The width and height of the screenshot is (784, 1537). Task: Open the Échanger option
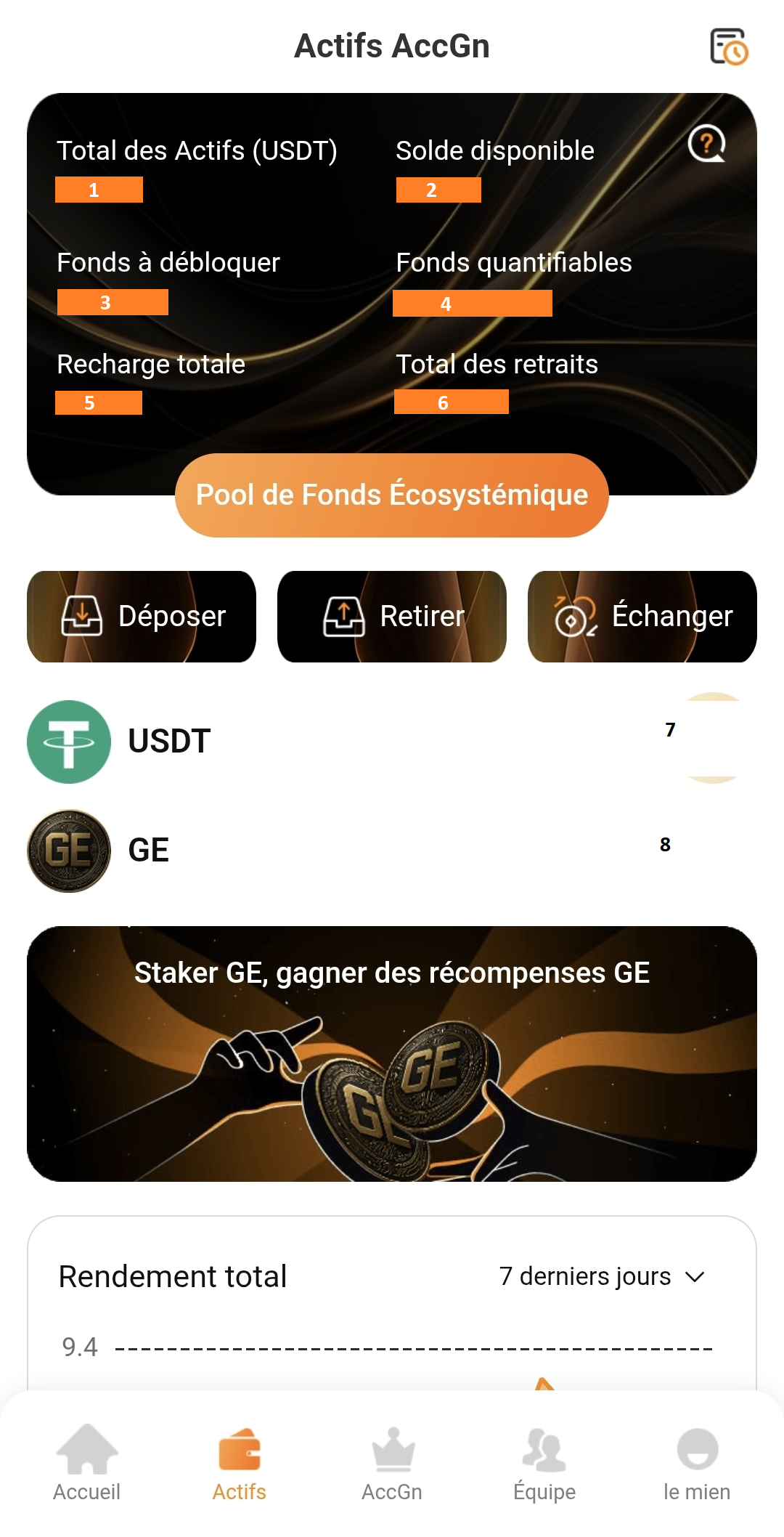pyautogui.click(x=642, y=617)
